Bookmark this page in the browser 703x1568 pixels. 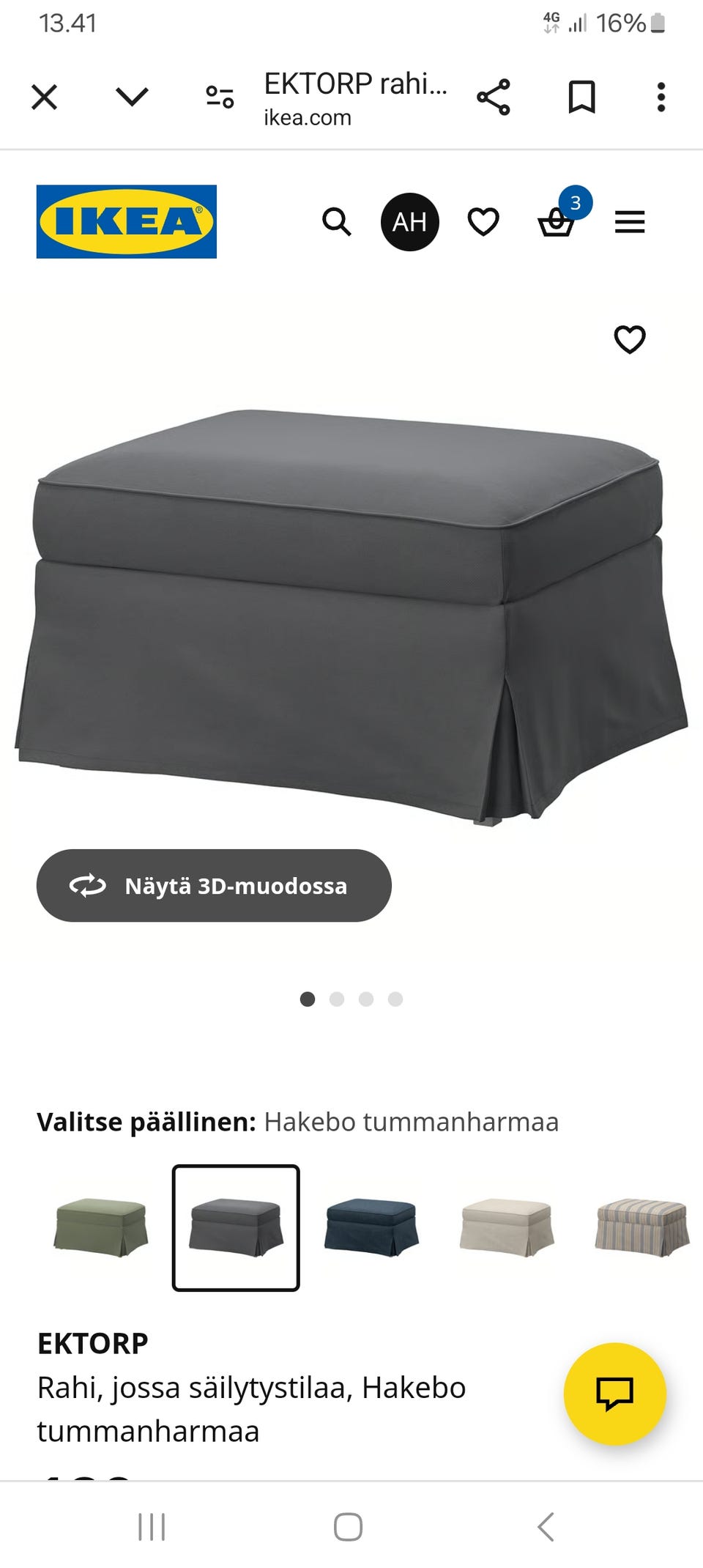[580, 95]
